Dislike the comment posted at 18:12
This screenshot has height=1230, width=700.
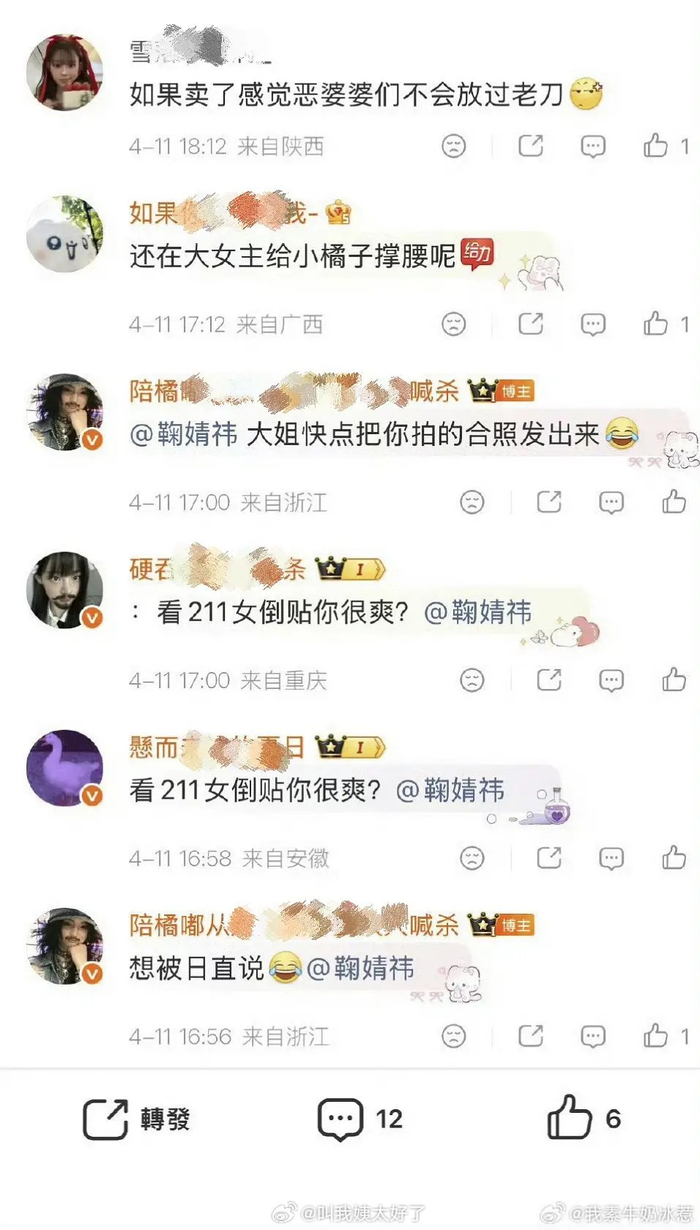[x=454, y=146]
